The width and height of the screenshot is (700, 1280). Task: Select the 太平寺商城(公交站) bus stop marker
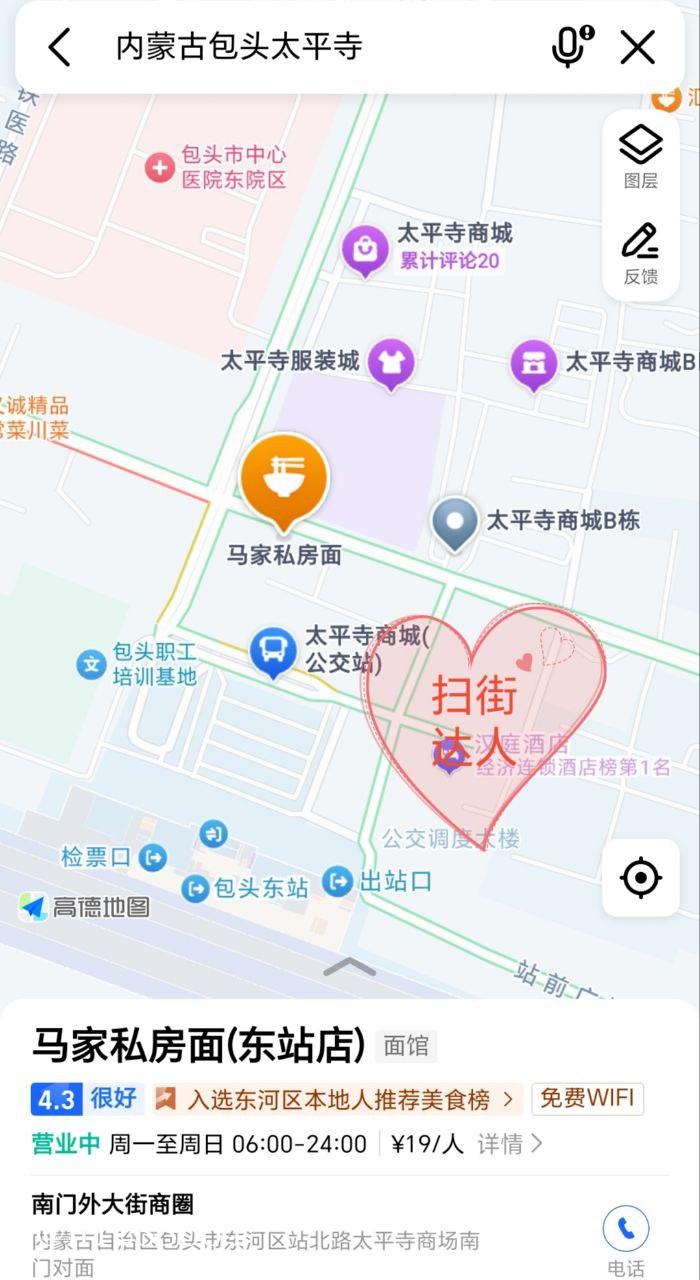pos(272,652)
